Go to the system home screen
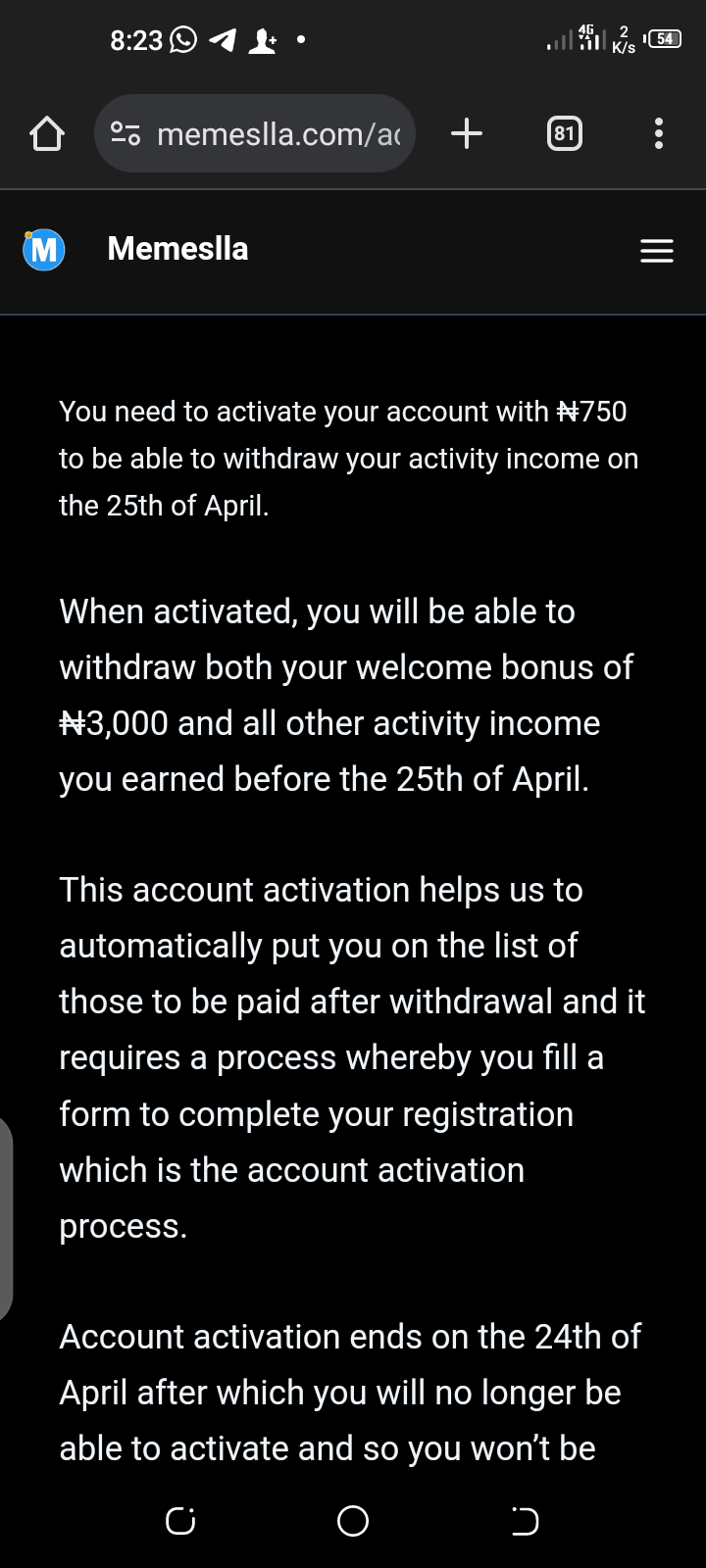706x1568 pixels. (353, 1521)
